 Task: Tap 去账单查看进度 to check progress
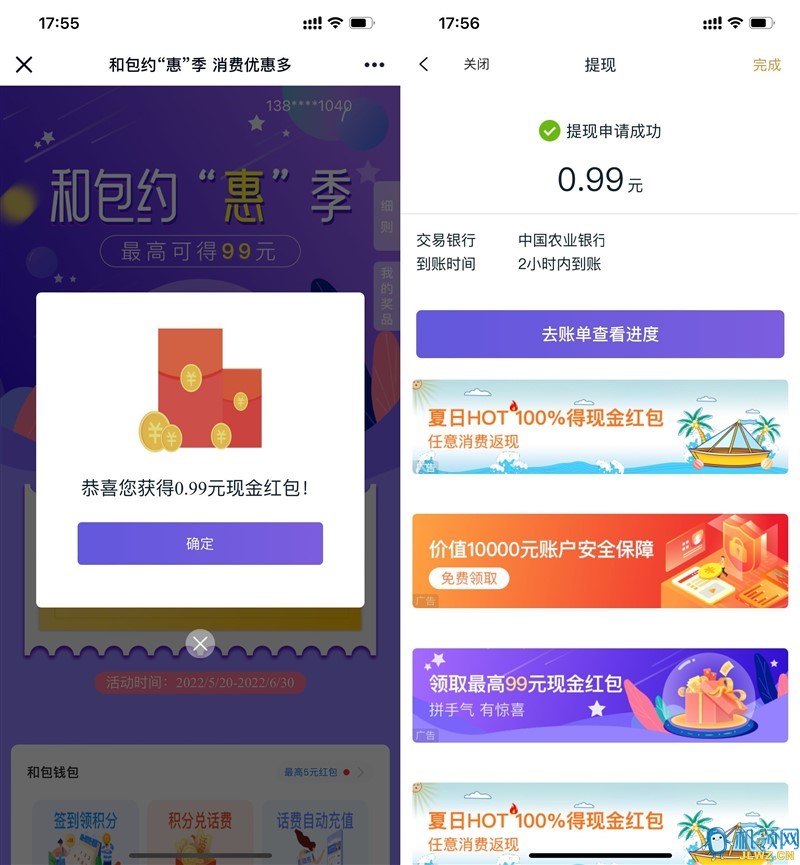600,334
